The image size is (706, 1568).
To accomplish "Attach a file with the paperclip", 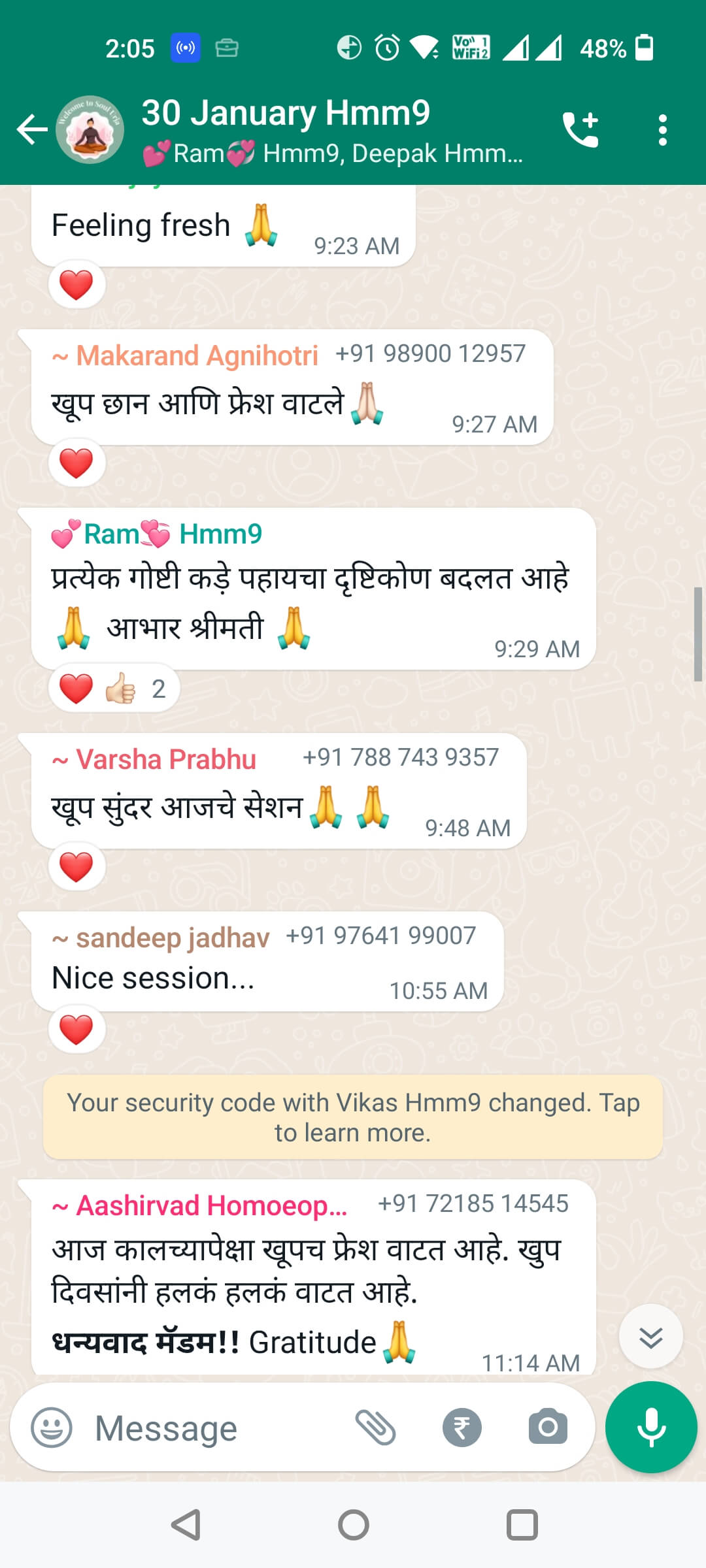I will (x=375, y=1427).
